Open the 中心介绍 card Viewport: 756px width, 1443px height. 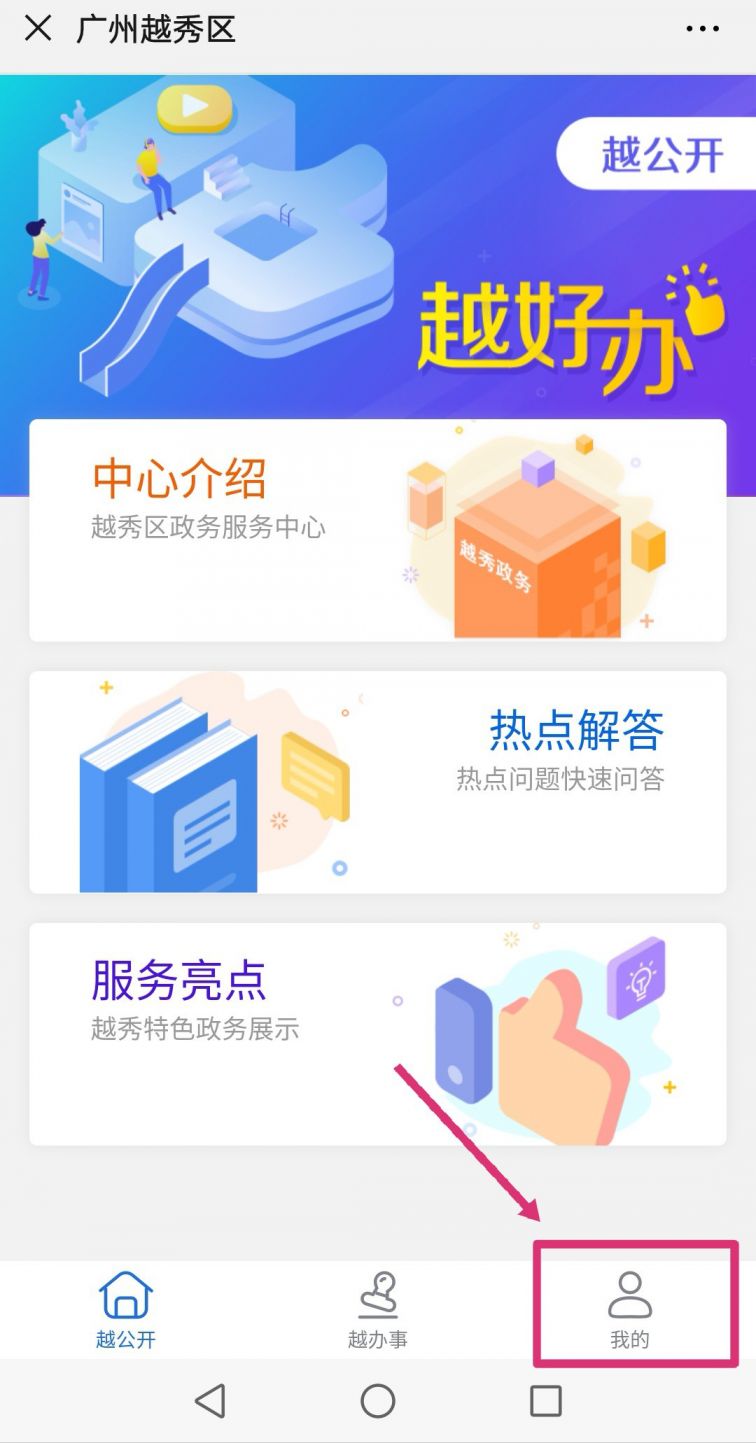pos(378,530)
